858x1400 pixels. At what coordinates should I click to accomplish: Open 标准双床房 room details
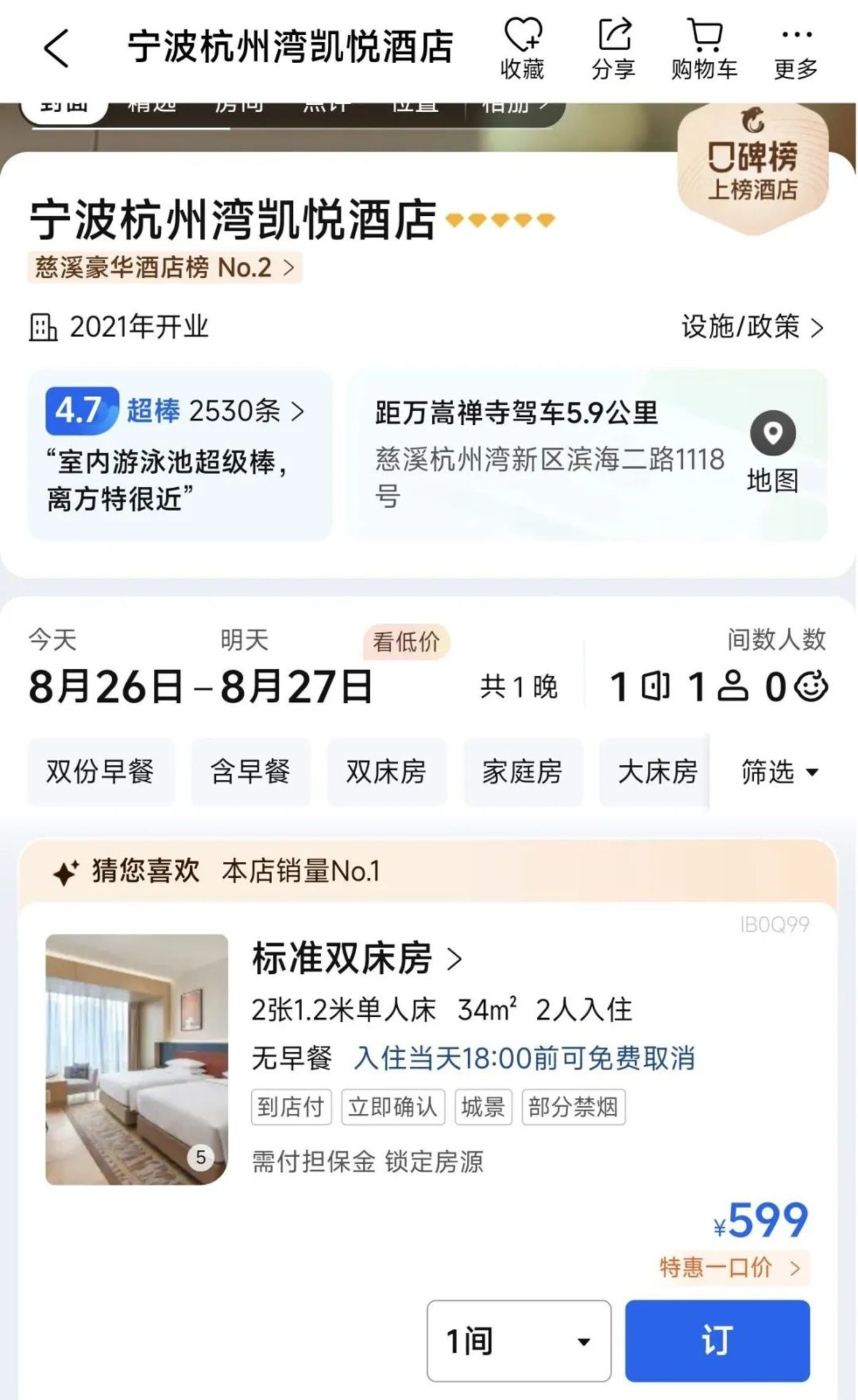point(357,959)
